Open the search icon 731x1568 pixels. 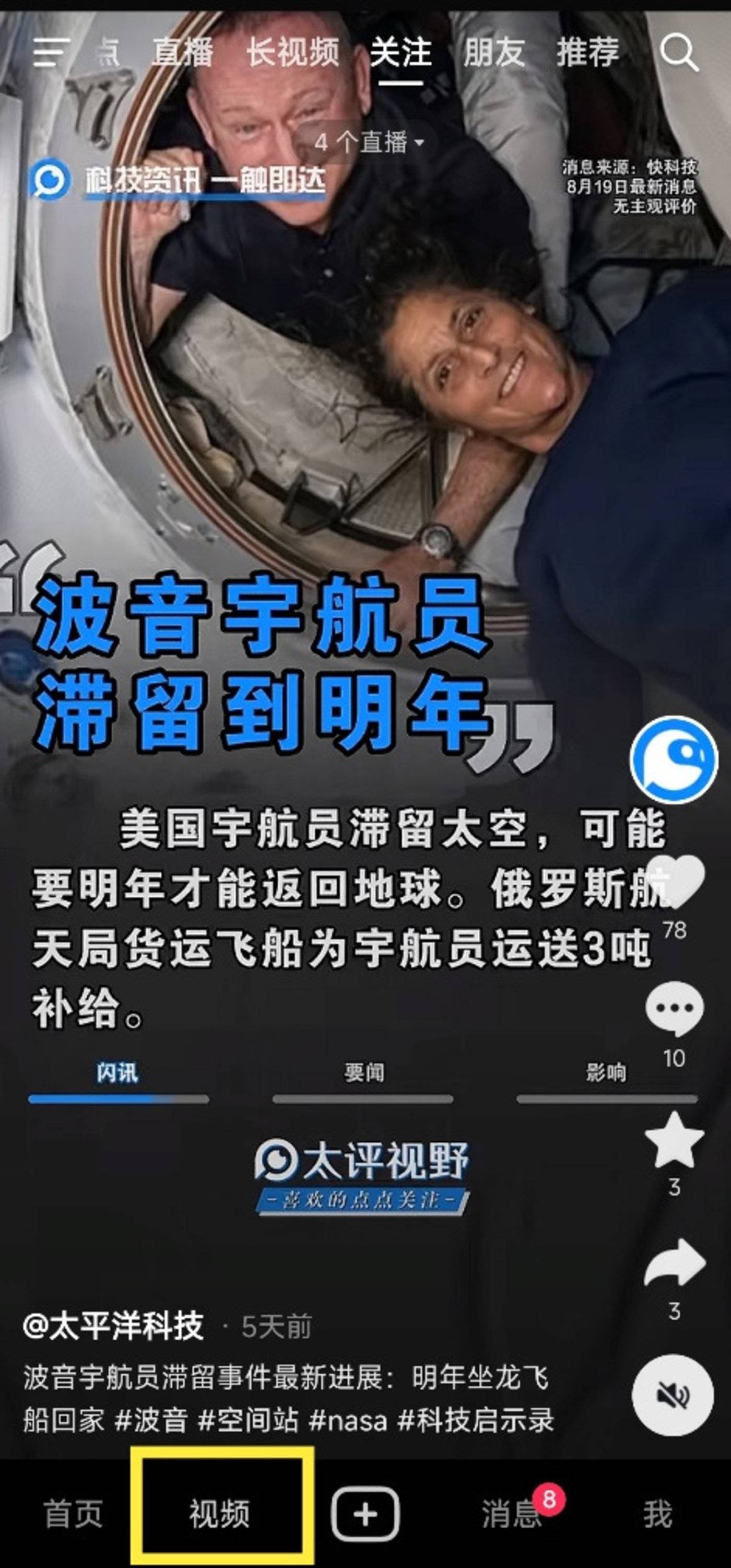pos(679,52)
